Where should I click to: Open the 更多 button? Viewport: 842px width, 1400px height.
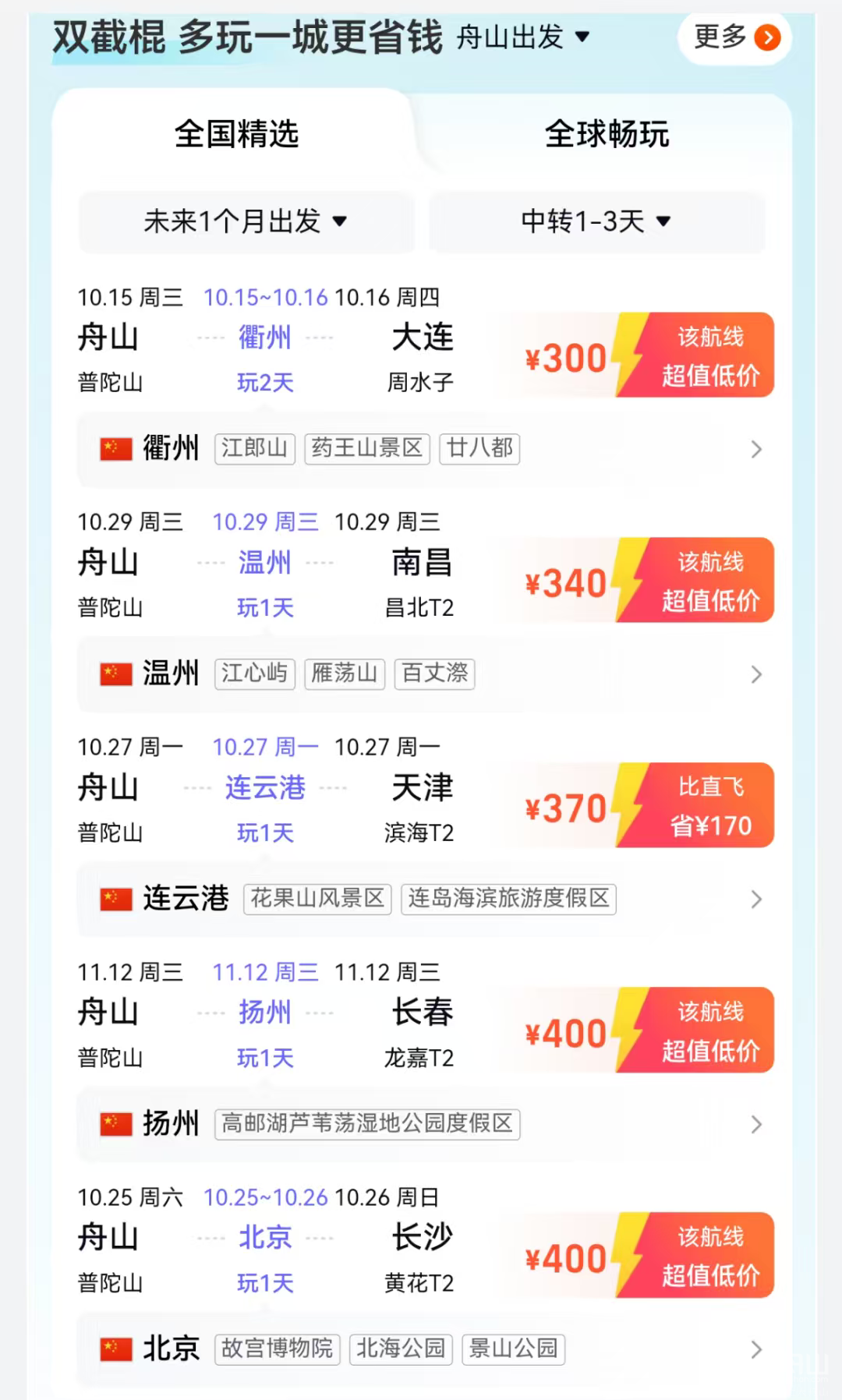tap(734, 37)
